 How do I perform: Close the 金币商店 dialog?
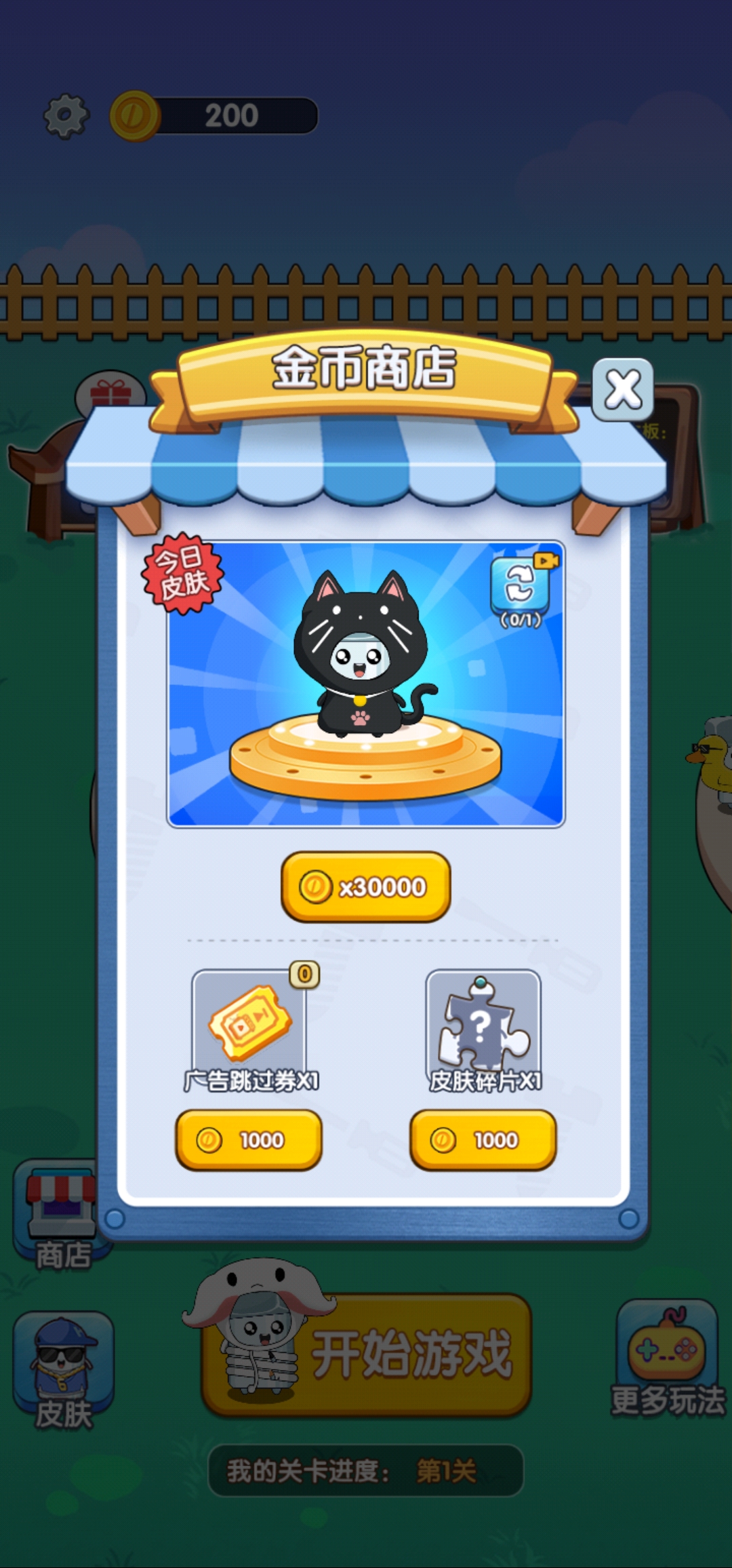(622, 389)
